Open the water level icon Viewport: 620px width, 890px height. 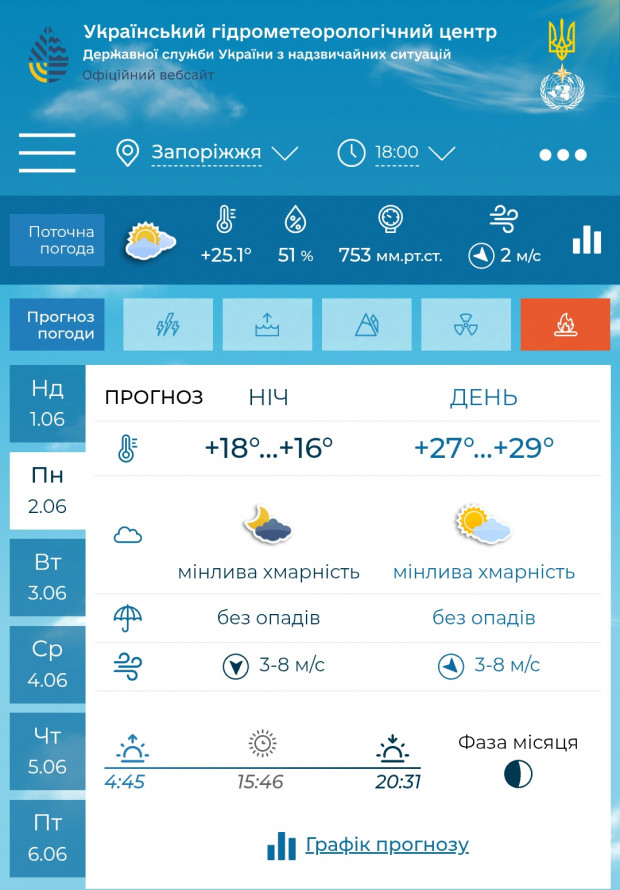pos(267,325)
